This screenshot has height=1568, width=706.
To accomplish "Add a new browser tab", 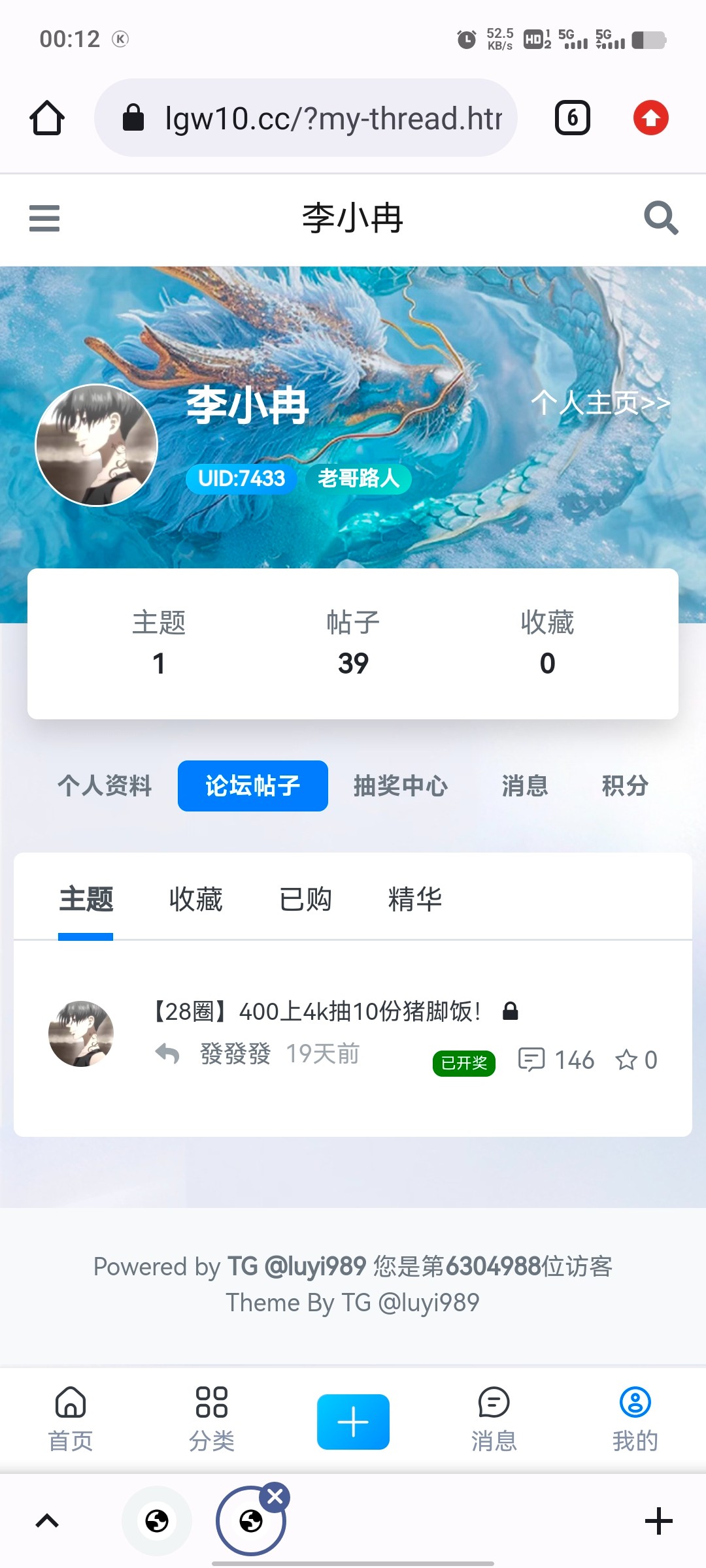I will (658, 1521).
